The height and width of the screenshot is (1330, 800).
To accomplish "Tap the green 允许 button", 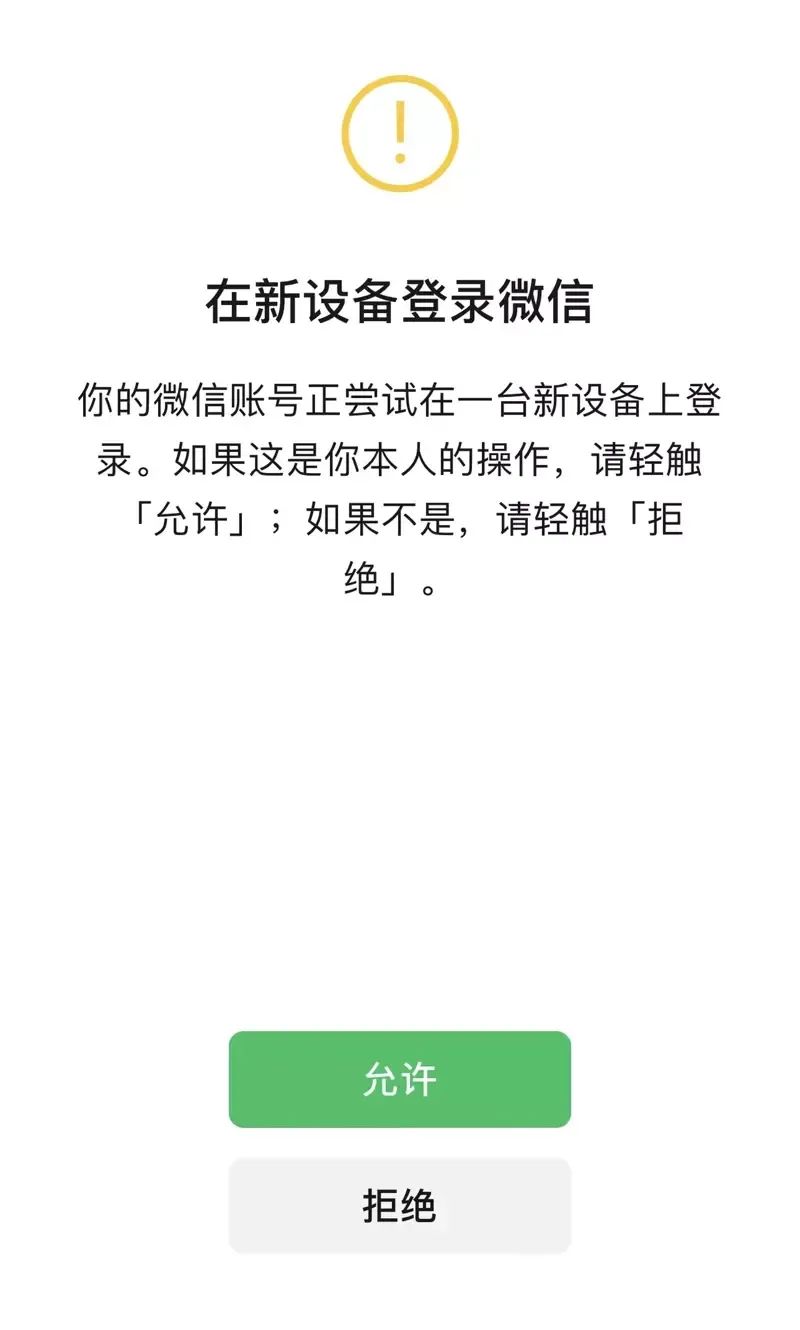I will point(400,1080).
